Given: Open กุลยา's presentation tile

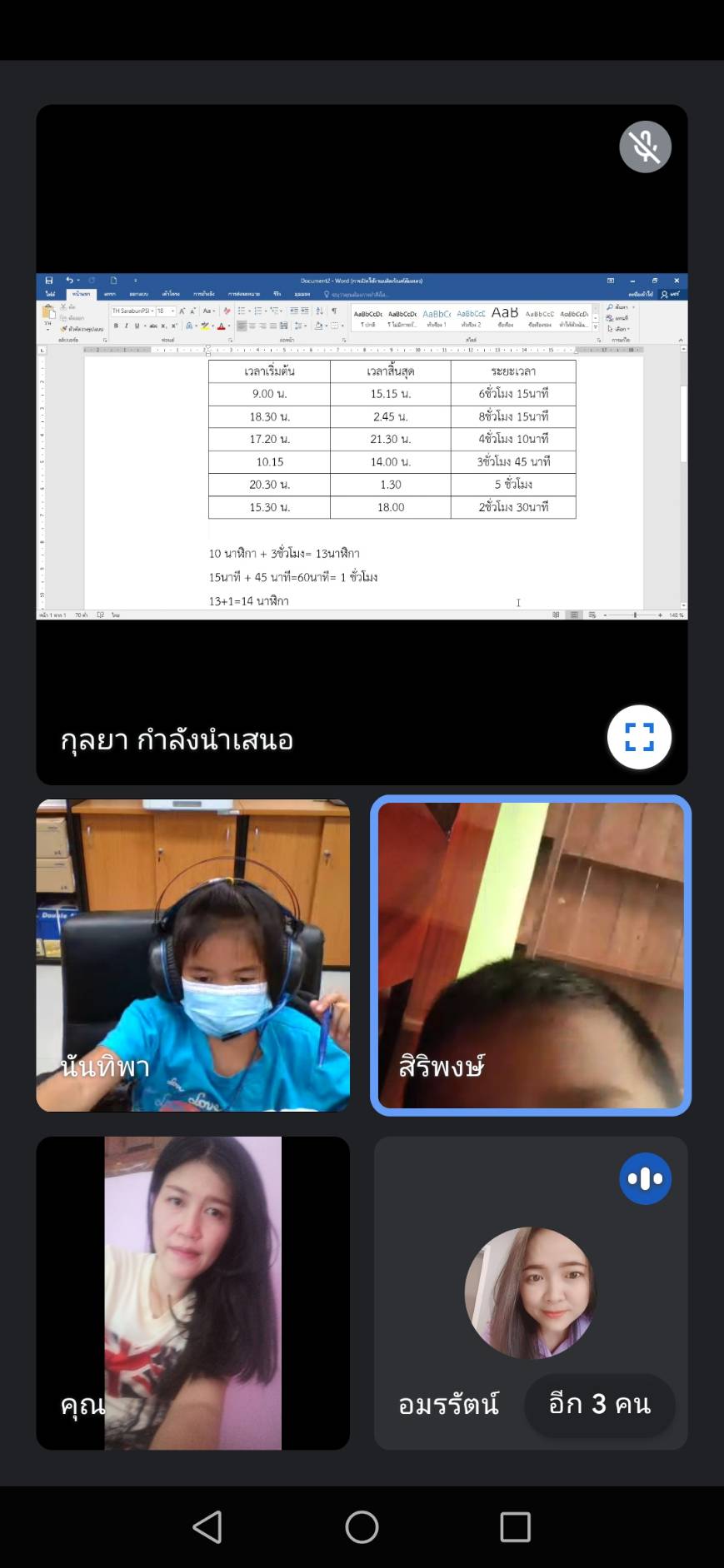Looking at the screenshot, I should pyautogui.click(x=362, y=446).
